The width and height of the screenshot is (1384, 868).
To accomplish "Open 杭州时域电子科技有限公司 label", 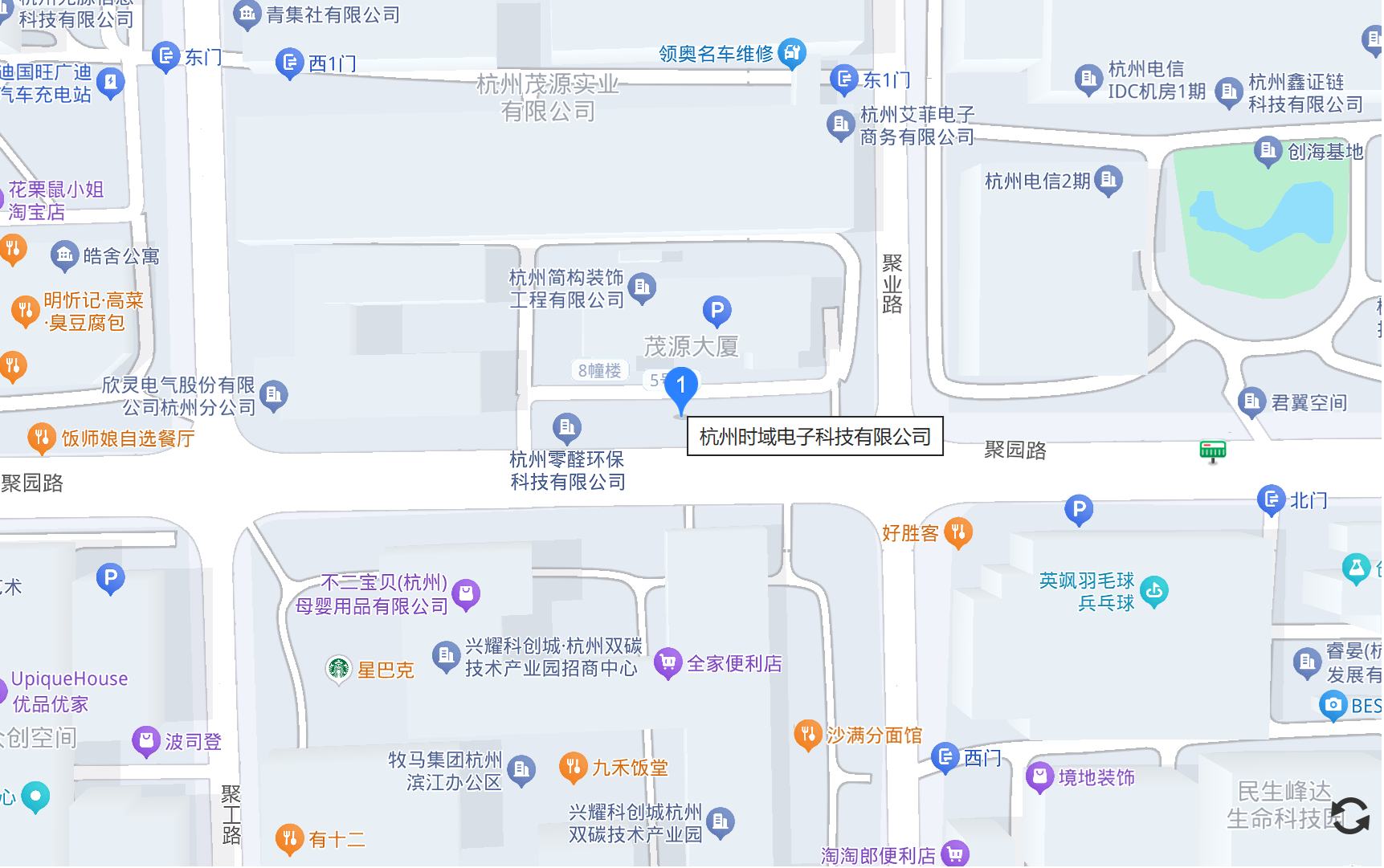I will click(814, 437).
